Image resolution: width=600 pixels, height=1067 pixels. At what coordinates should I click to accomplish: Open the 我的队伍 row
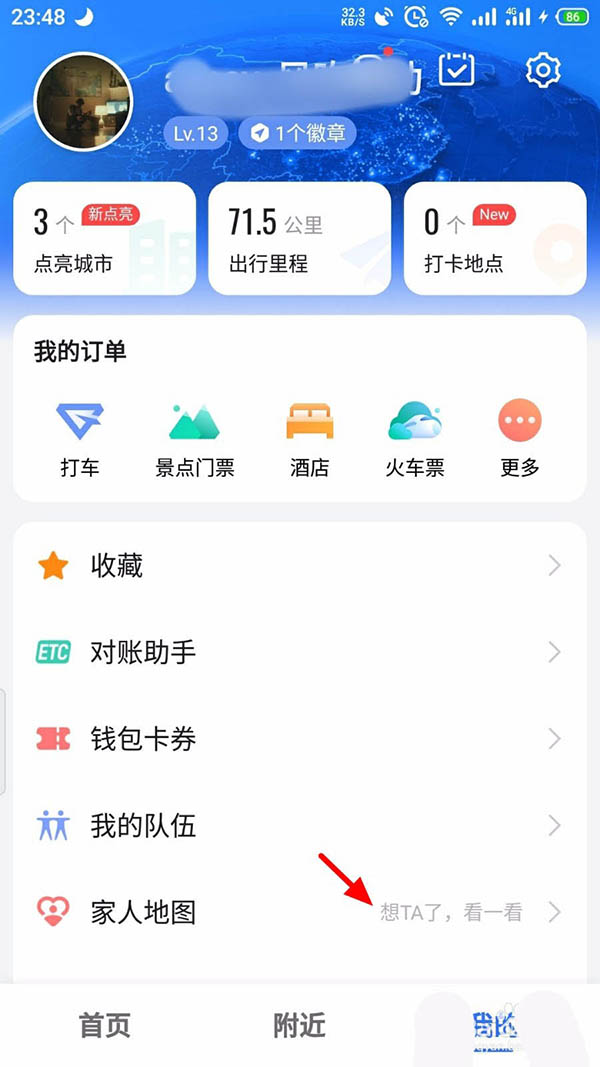[x=299, y=826]
